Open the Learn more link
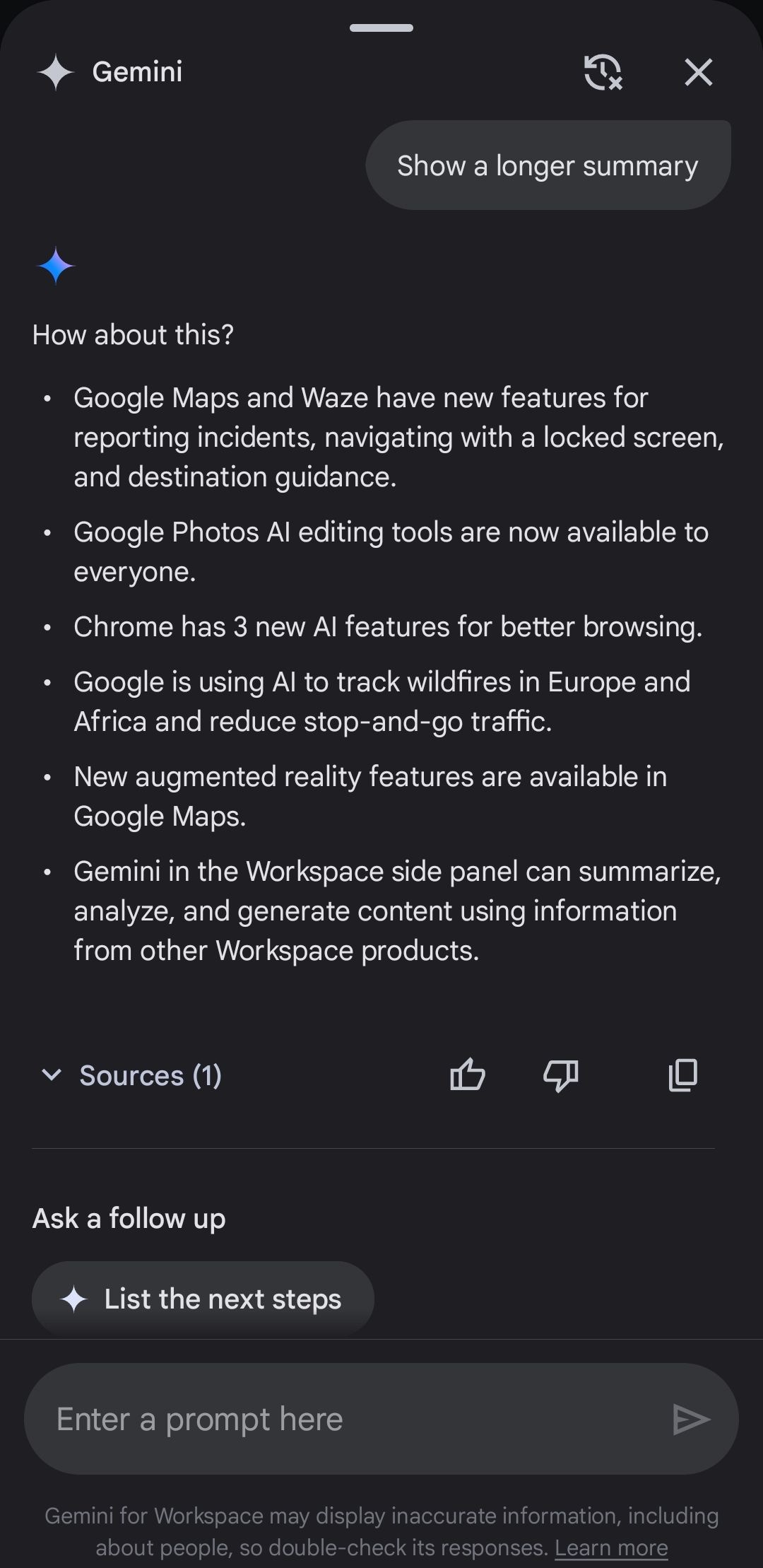Screen dimensions: 763x1568 coord(611,1547)
